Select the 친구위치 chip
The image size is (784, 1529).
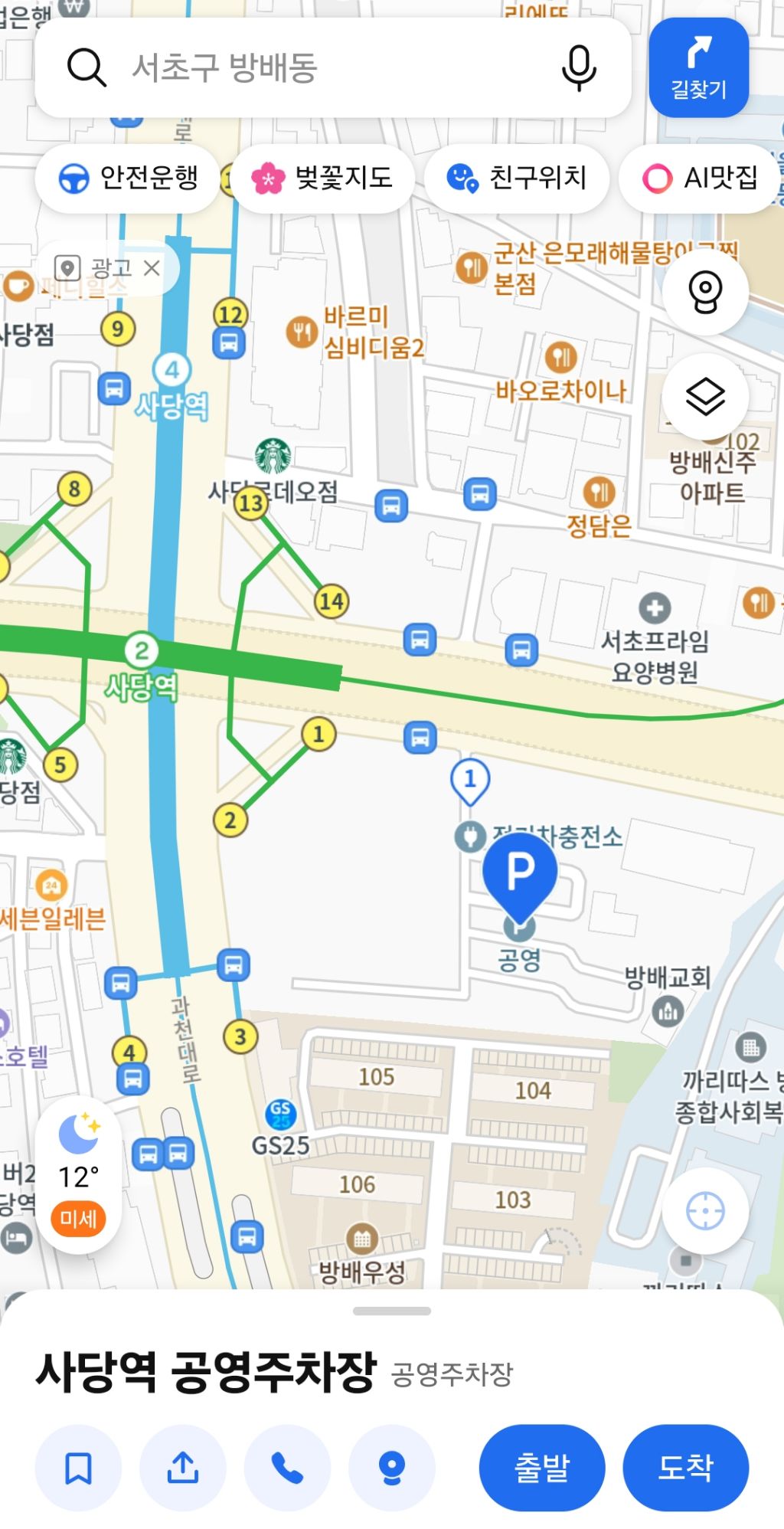pos(517,178)
